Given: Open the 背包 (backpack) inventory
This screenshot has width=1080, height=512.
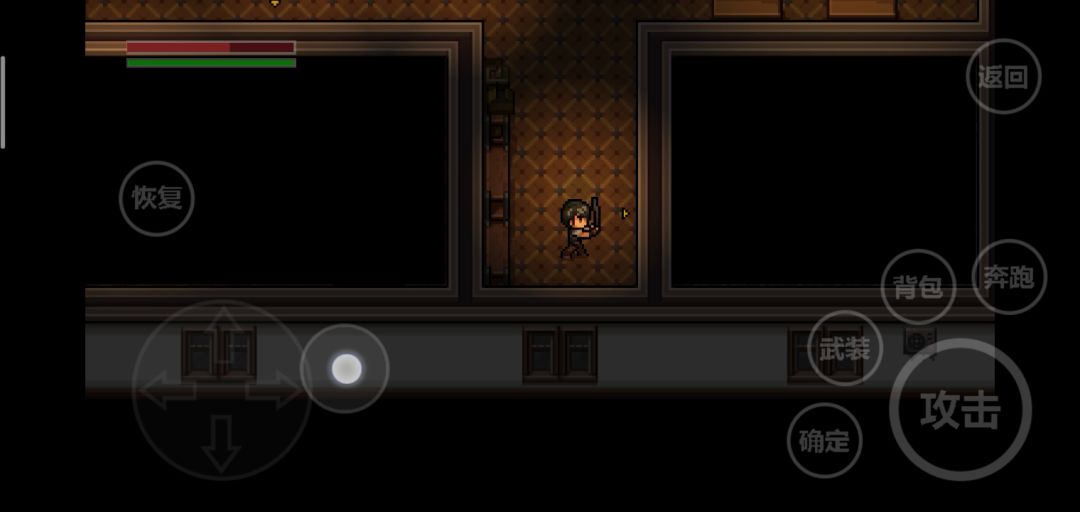Looking at the screenshot, I should point(917,287).
